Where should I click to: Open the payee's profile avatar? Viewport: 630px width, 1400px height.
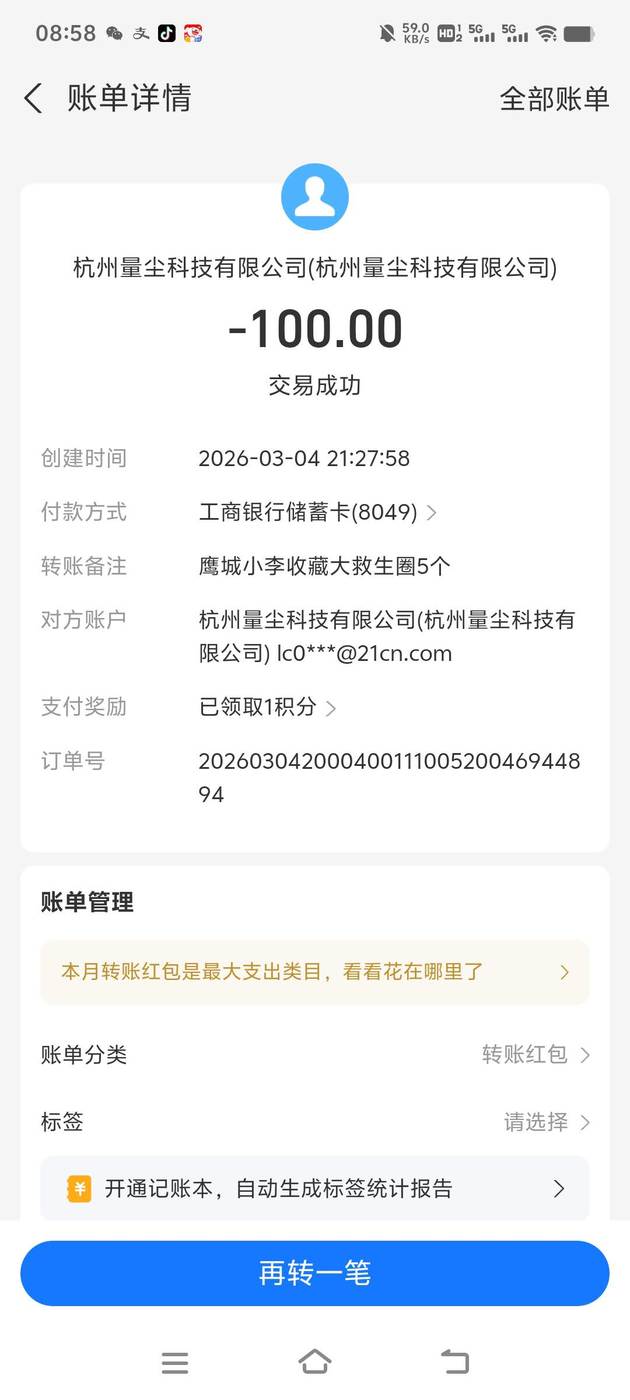315,197
